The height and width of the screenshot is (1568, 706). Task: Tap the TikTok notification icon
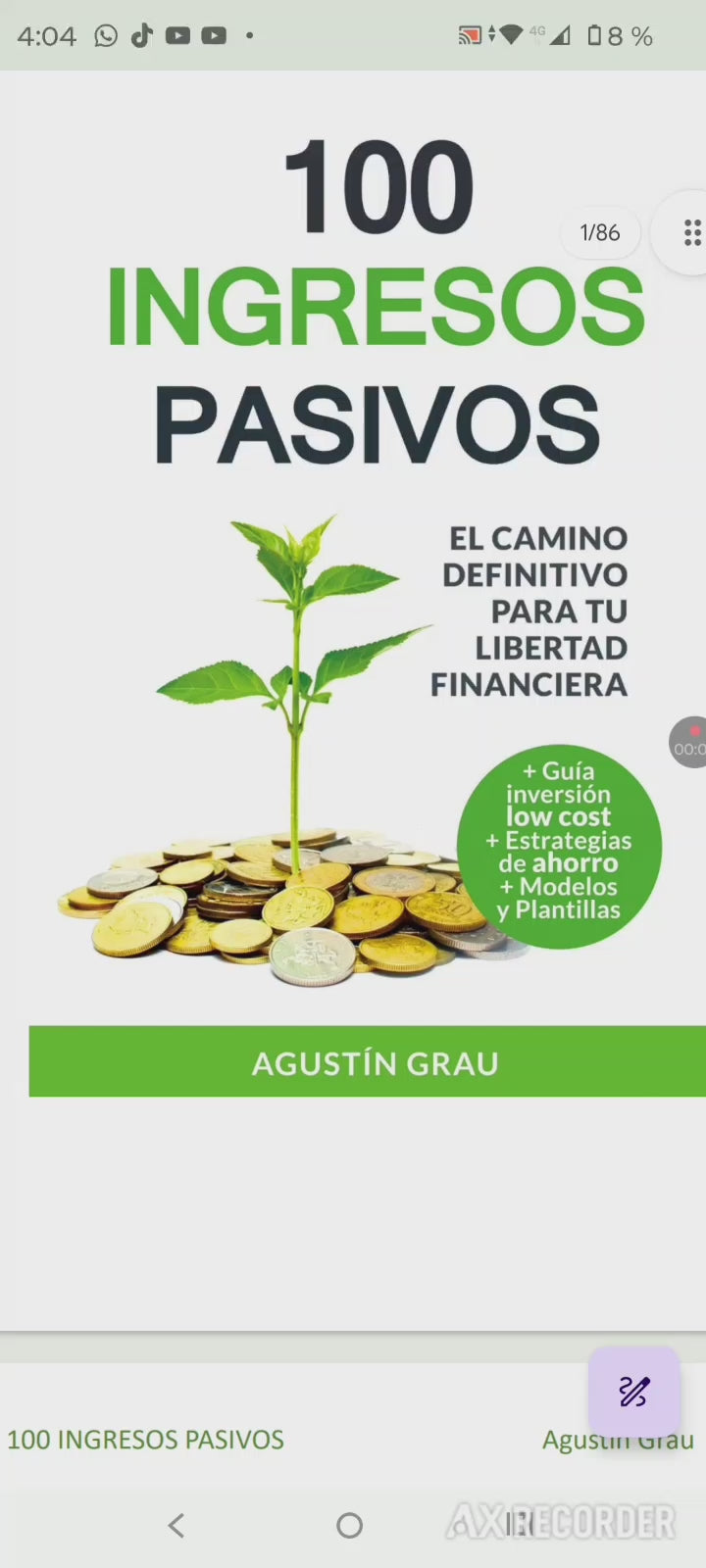coord(142,35)
